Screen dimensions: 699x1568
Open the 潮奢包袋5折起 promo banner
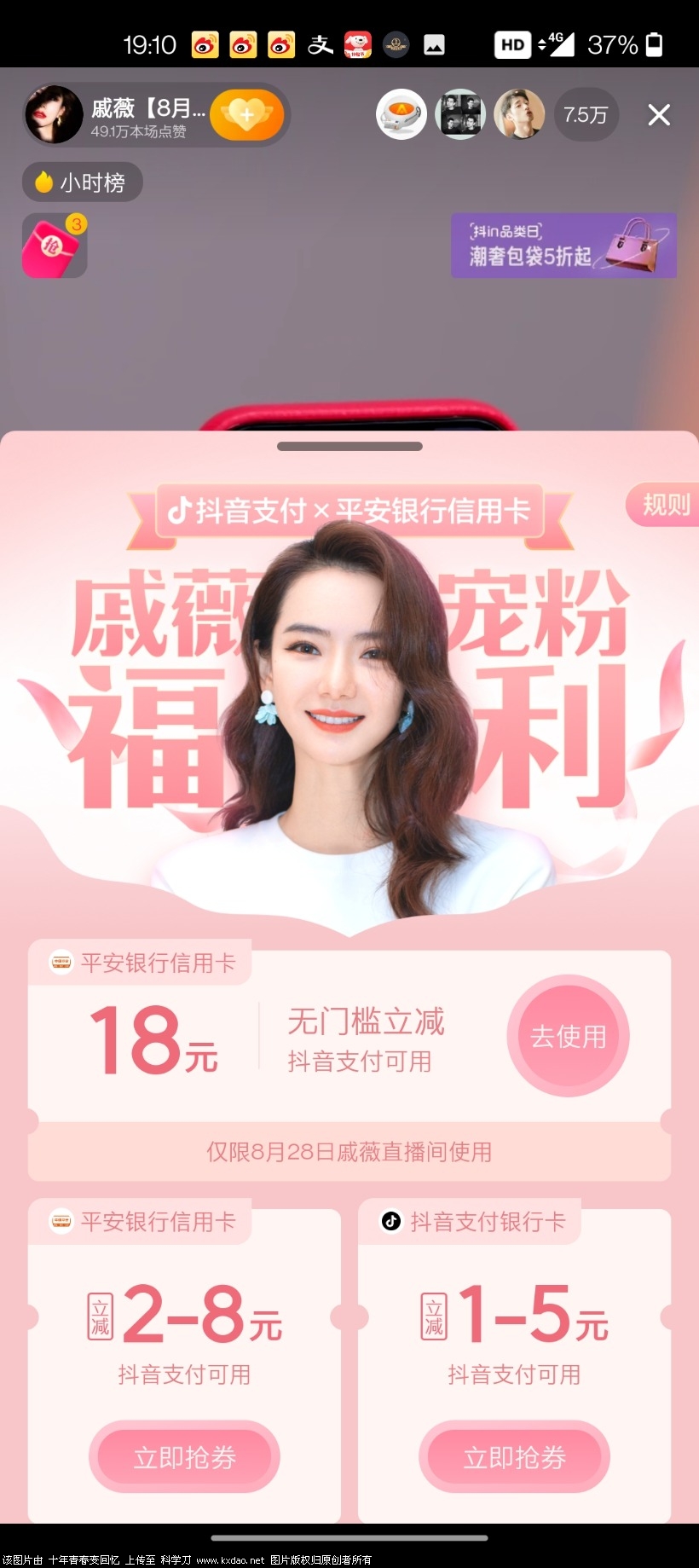[563, 246]
